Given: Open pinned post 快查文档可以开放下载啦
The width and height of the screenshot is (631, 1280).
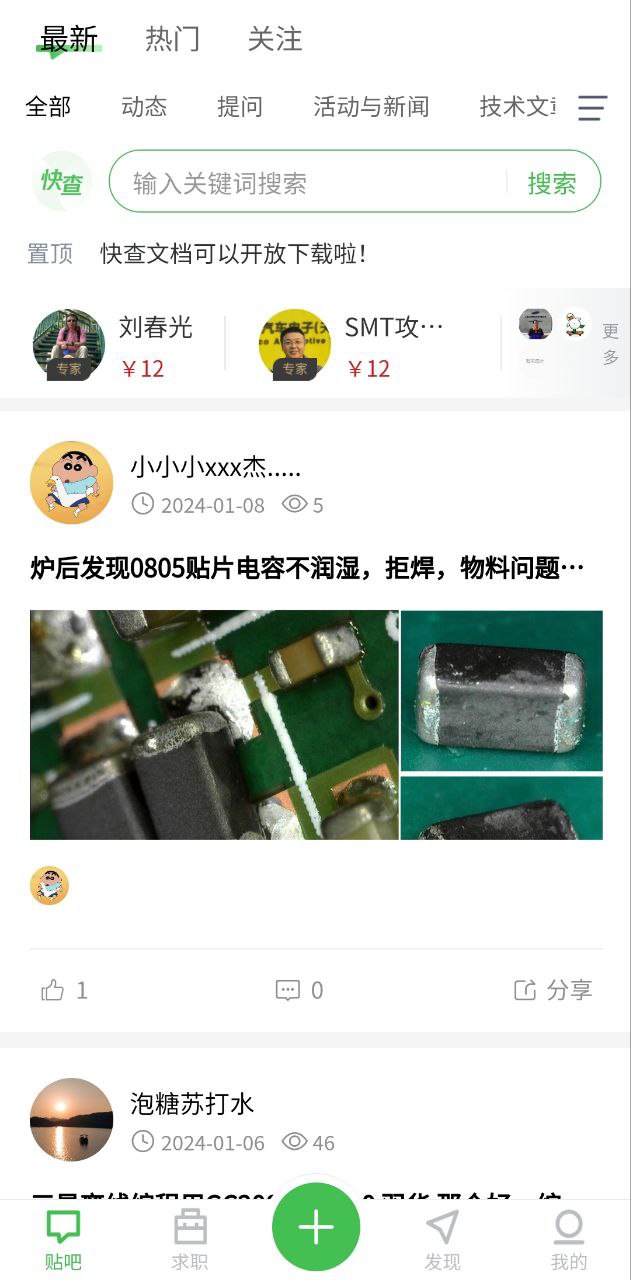Looking at the screenshot, I should 233,254.
